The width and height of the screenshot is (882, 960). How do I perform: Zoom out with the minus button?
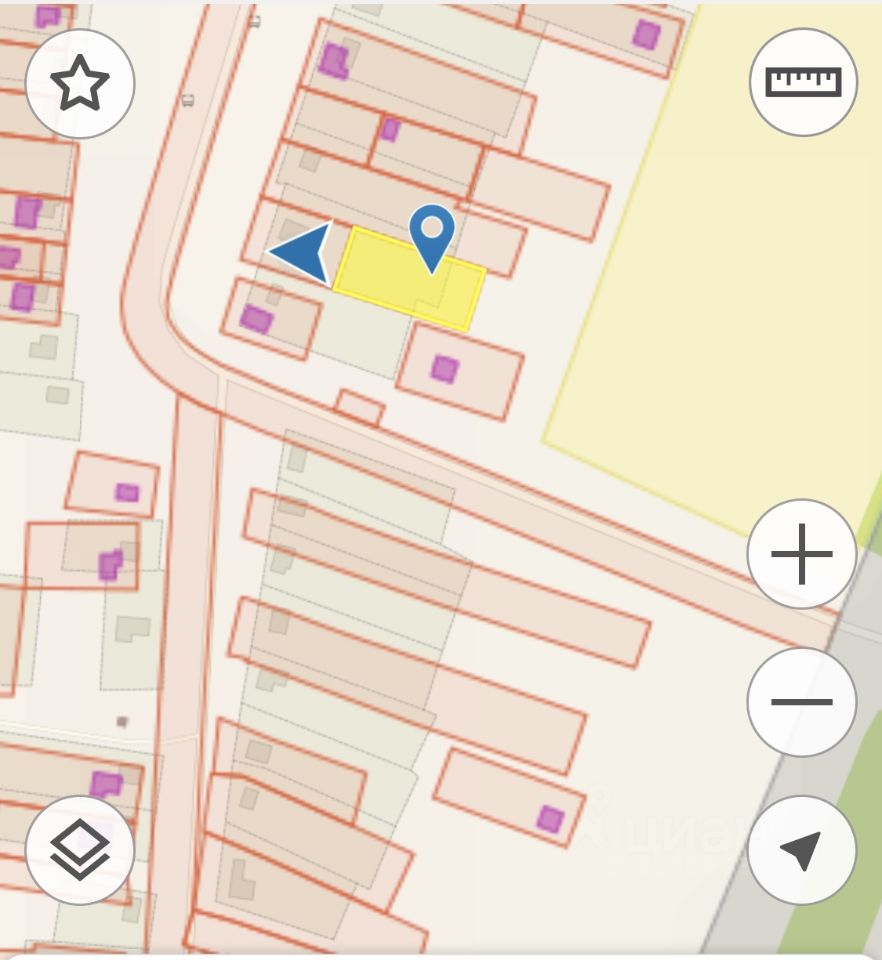pyautogui.click(x=801, y=701)
